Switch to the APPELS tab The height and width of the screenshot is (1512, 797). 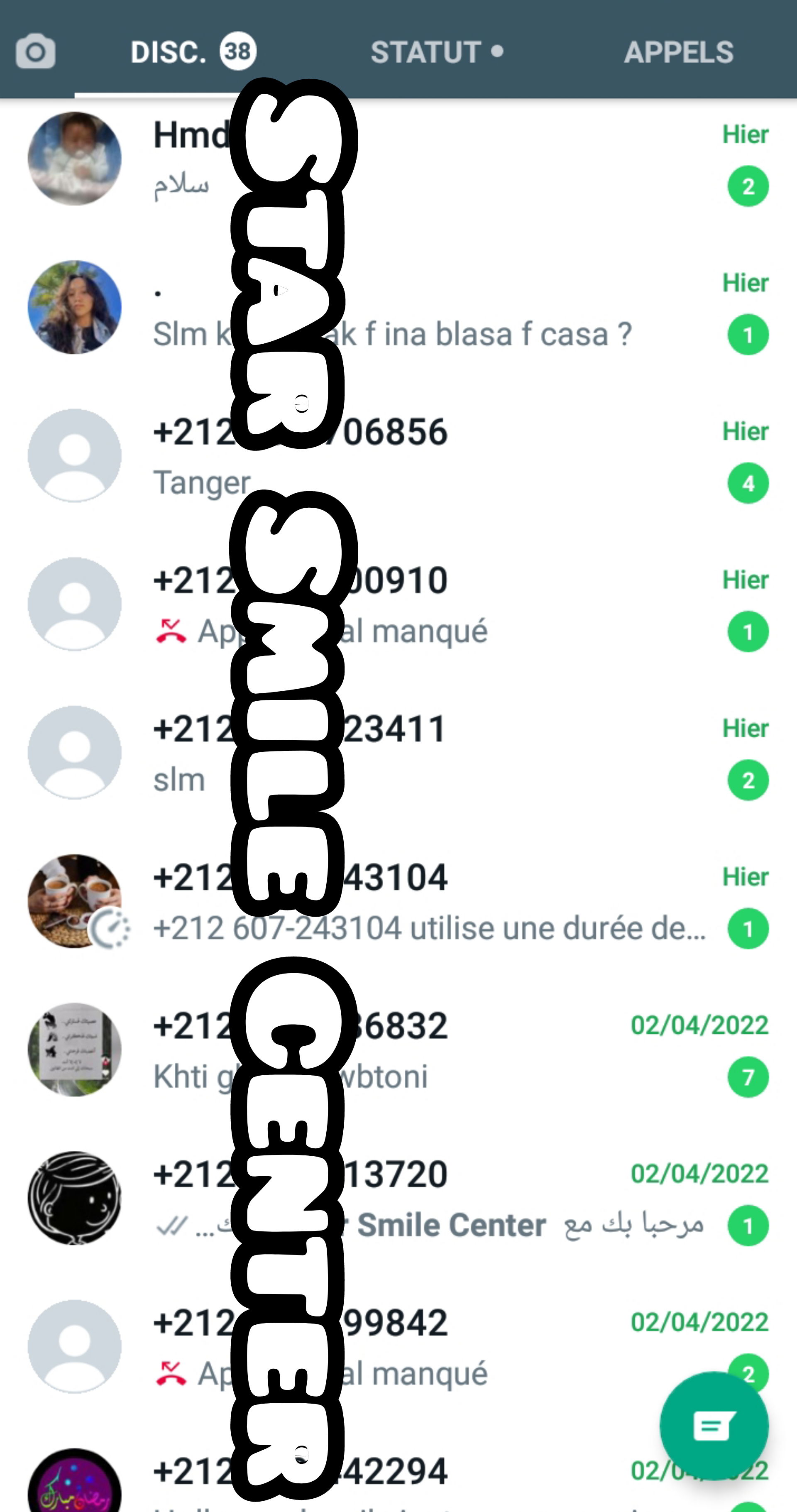[678, 51]
